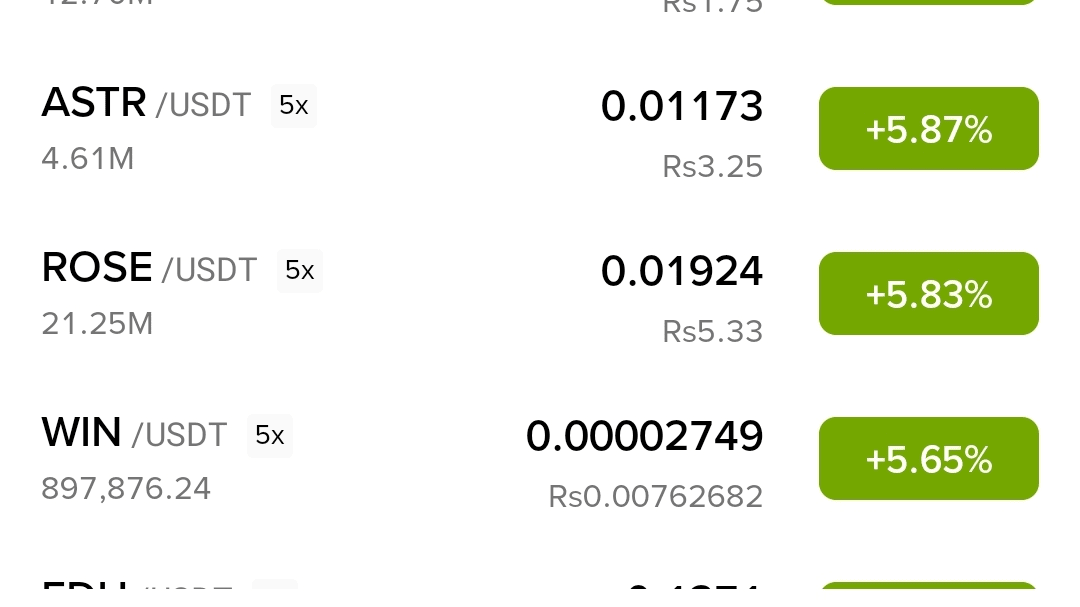Tap the +5.83% change button for ROSE
1080x607 pixels.
pyautogui.click(x=928, y=294)
